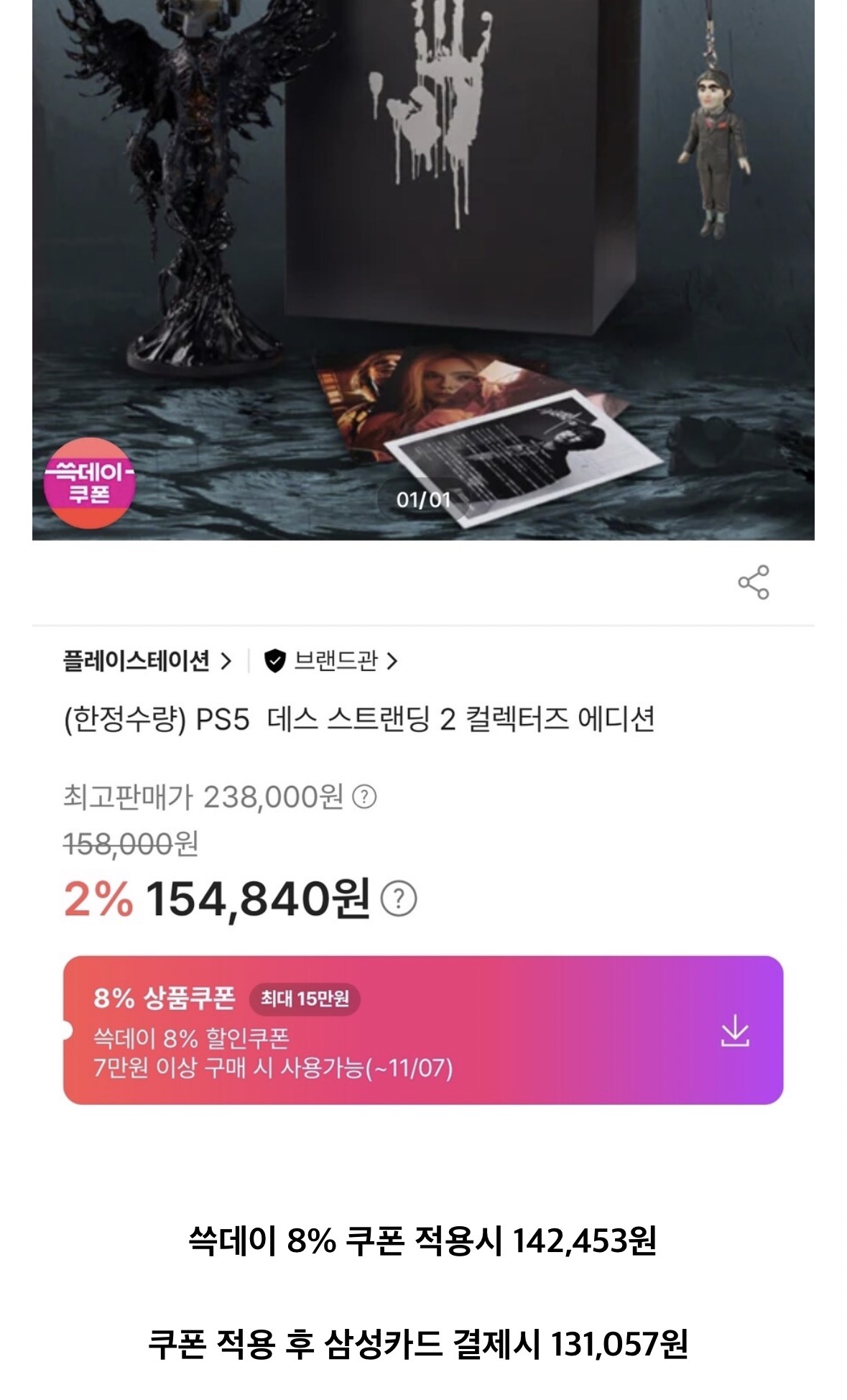The height and width of the screenshot is (1400, 847).
Task: Share this product listing
Action: [753, 582]
